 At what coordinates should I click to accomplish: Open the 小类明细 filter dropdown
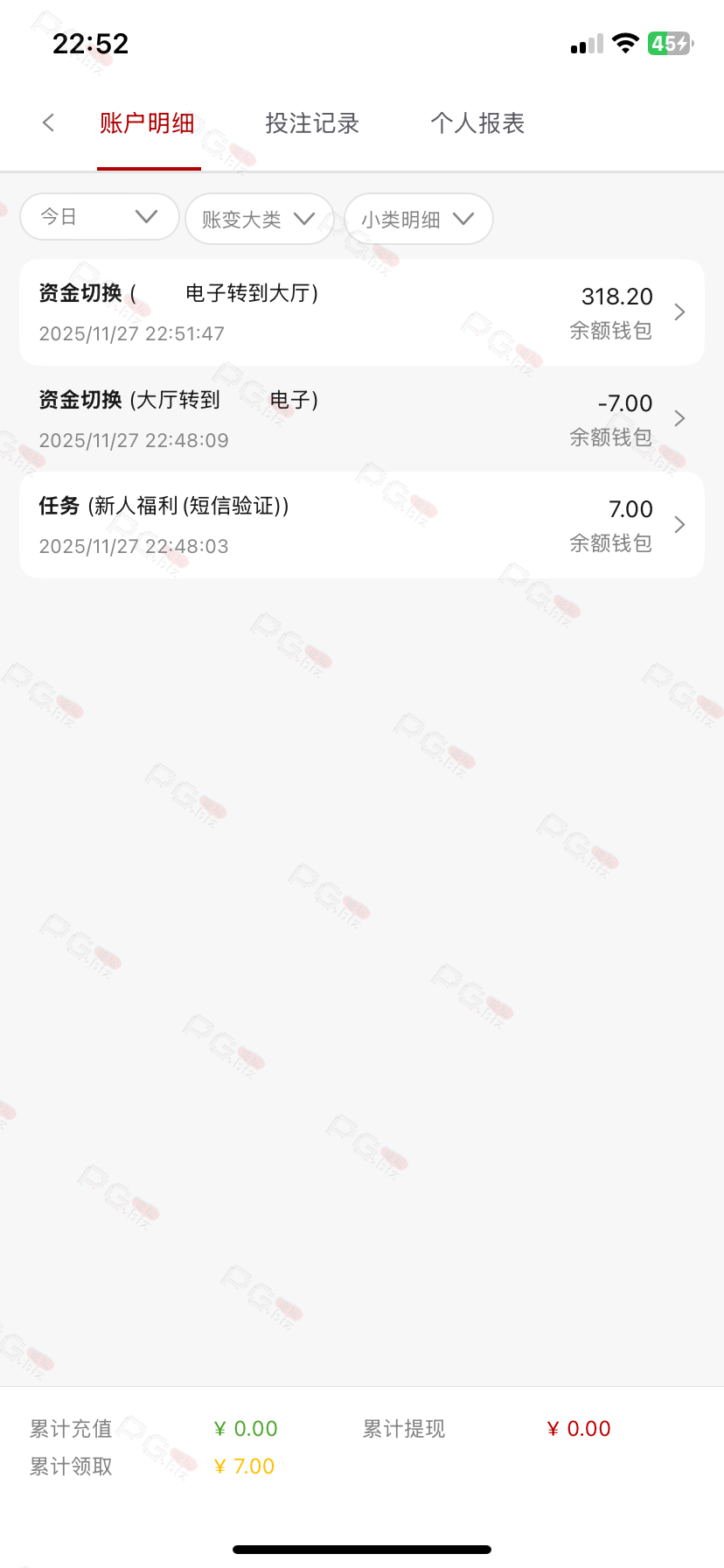418,219
